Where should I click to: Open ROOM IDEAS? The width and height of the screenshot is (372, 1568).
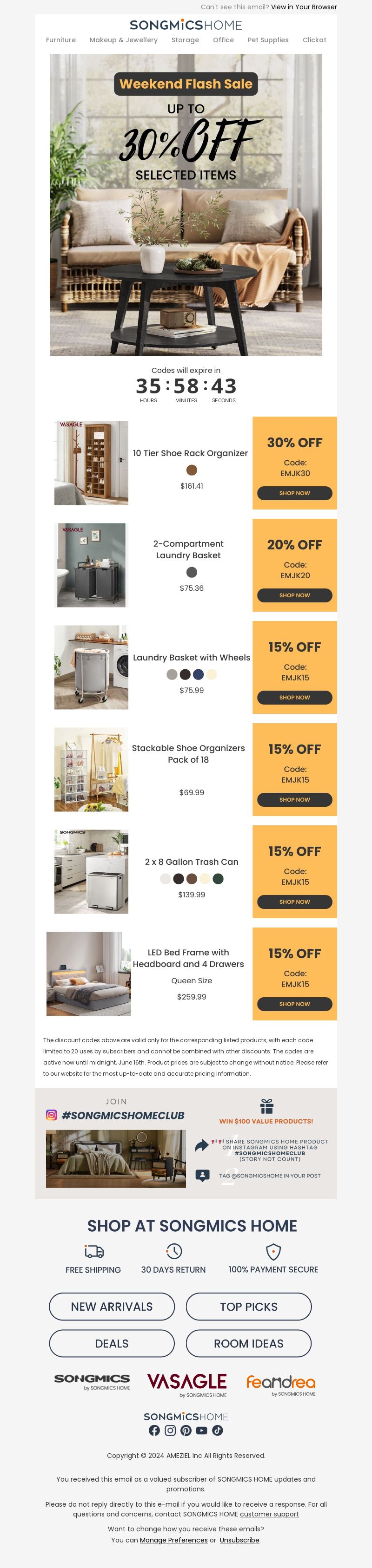click(x=248, y=1343)
